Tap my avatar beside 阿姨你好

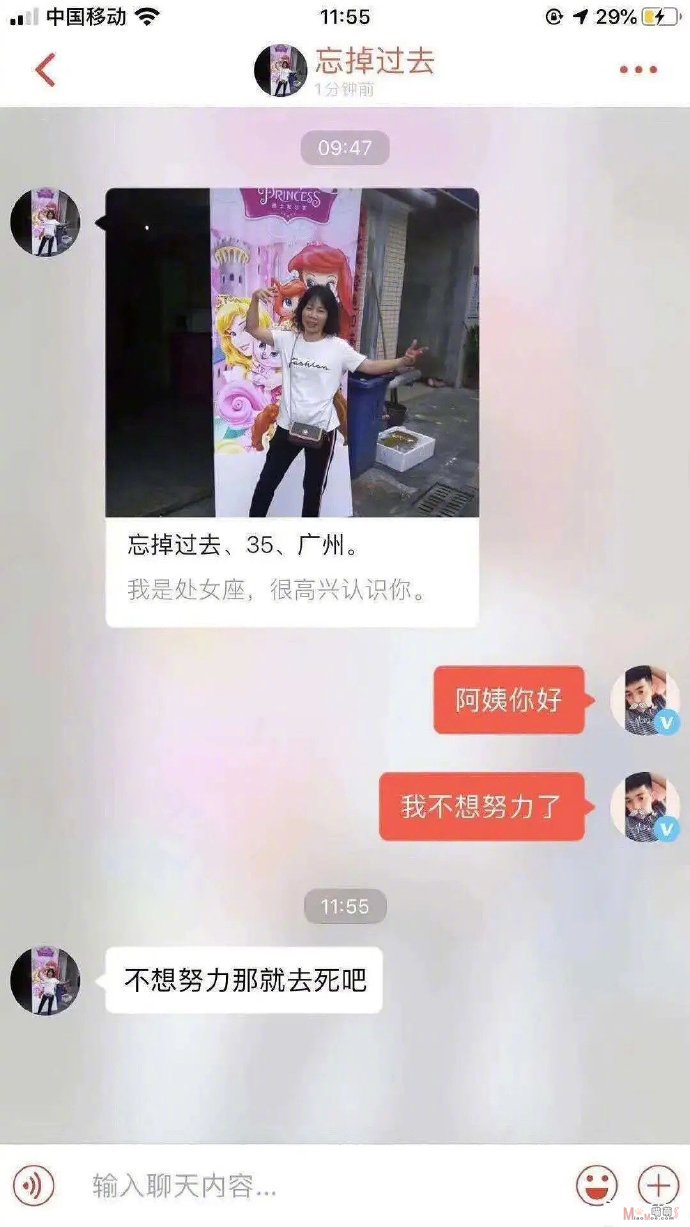point(645,700)
